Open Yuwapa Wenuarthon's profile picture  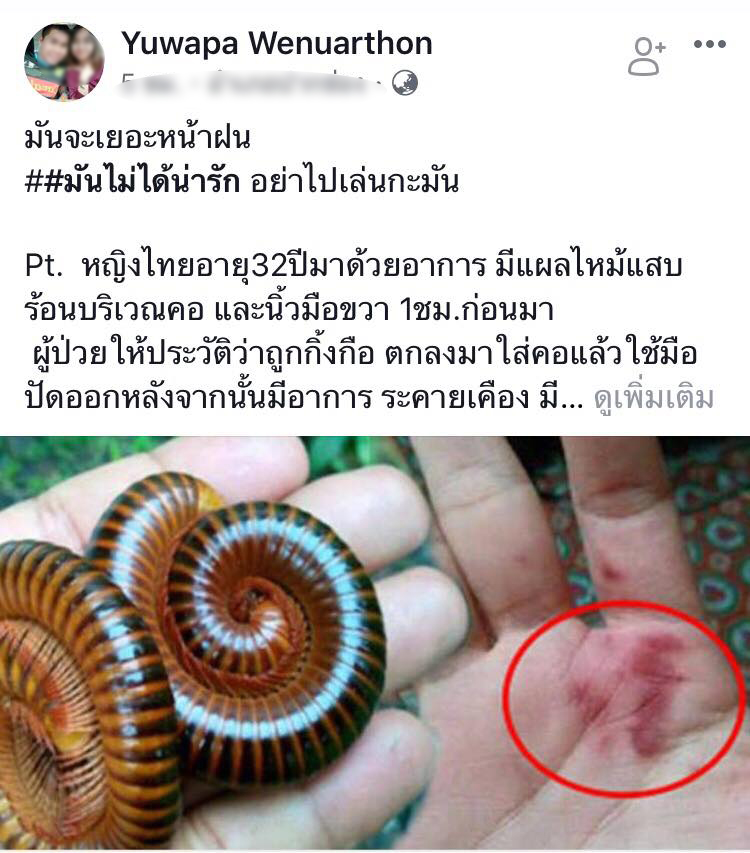tap(64, 60)
